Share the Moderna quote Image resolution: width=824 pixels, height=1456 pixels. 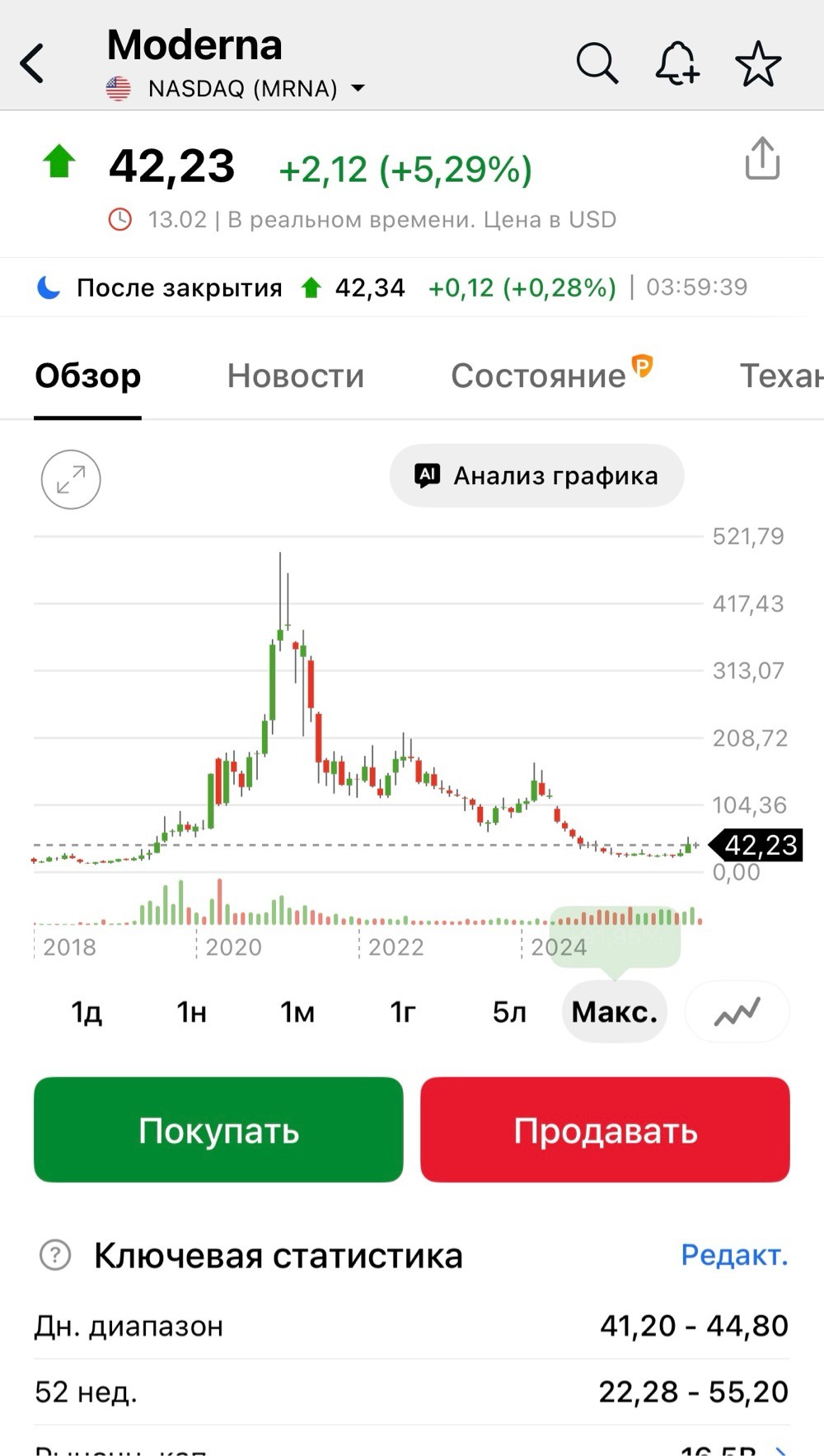pos(762,158)
